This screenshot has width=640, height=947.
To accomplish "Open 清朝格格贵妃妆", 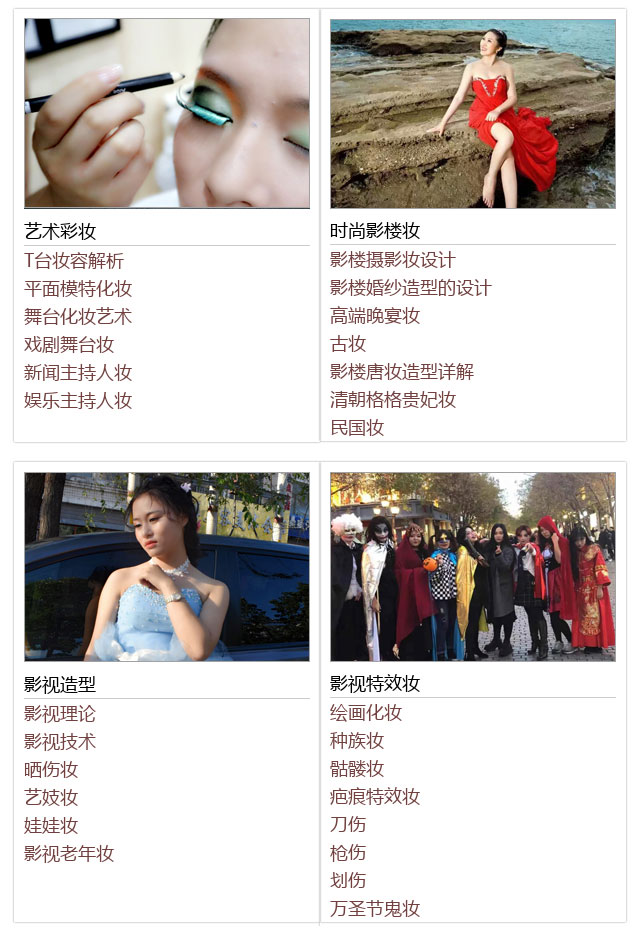I will (393, 400).
